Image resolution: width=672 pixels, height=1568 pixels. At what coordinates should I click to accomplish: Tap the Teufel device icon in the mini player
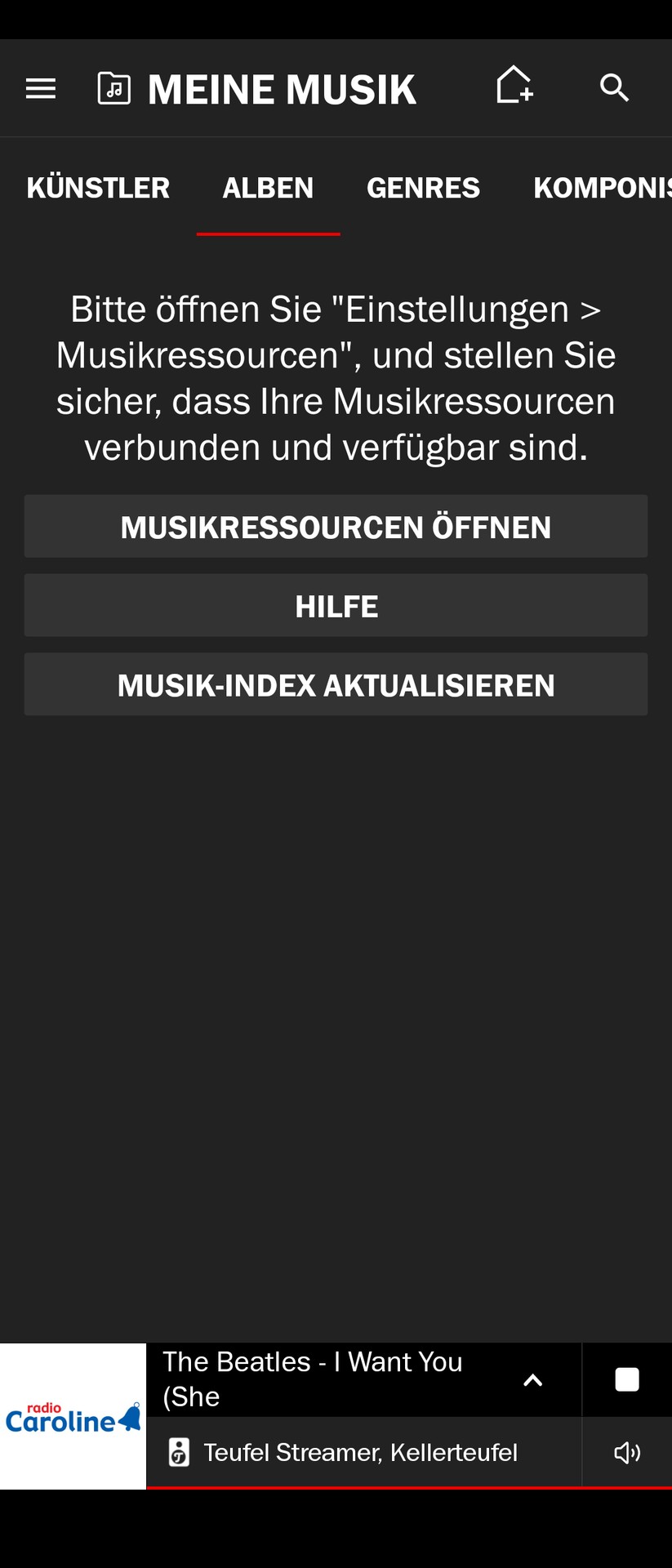tap(180, 1452)
